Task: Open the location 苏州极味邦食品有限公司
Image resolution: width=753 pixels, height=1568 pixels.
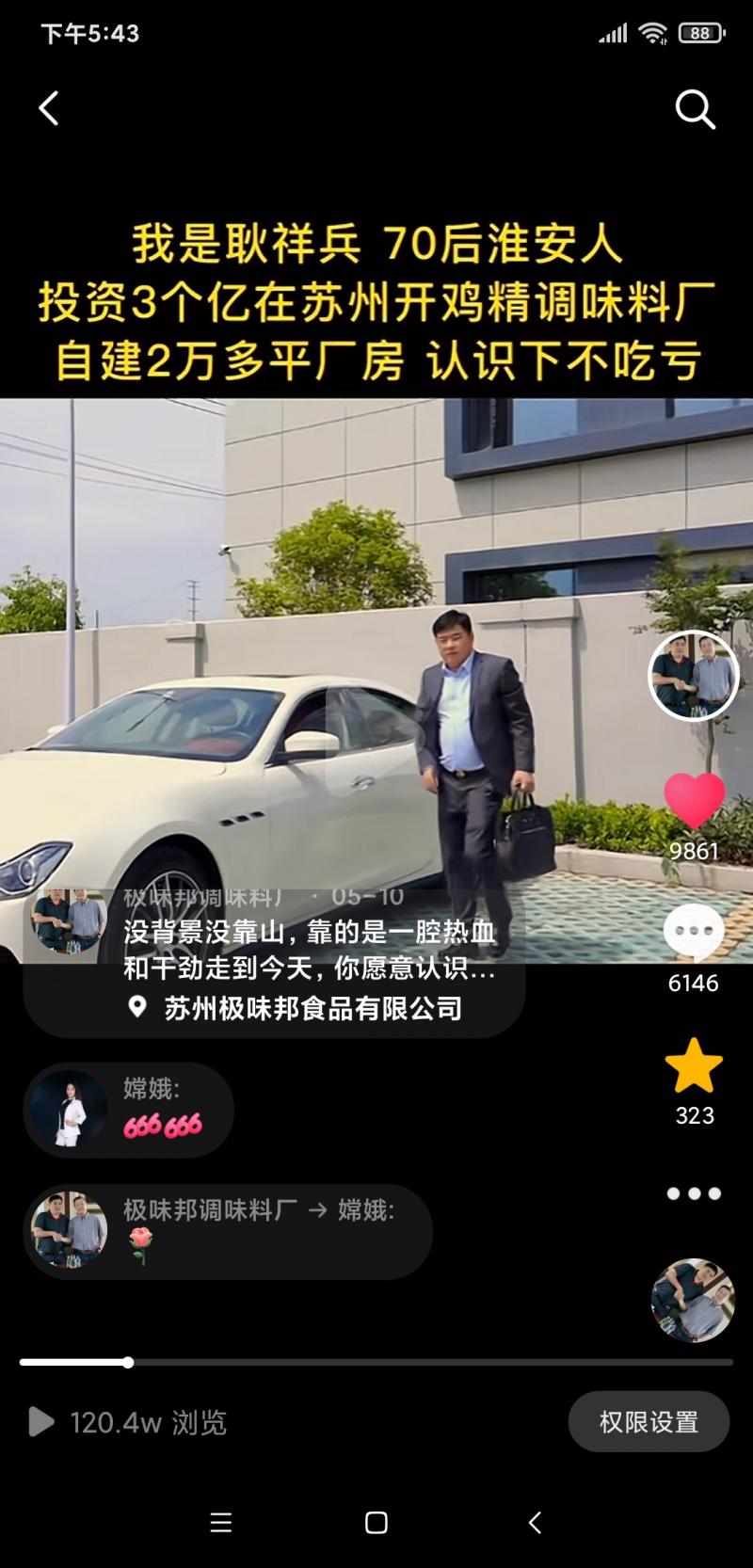Action: pyautogui.click(x=312, y=1008)
